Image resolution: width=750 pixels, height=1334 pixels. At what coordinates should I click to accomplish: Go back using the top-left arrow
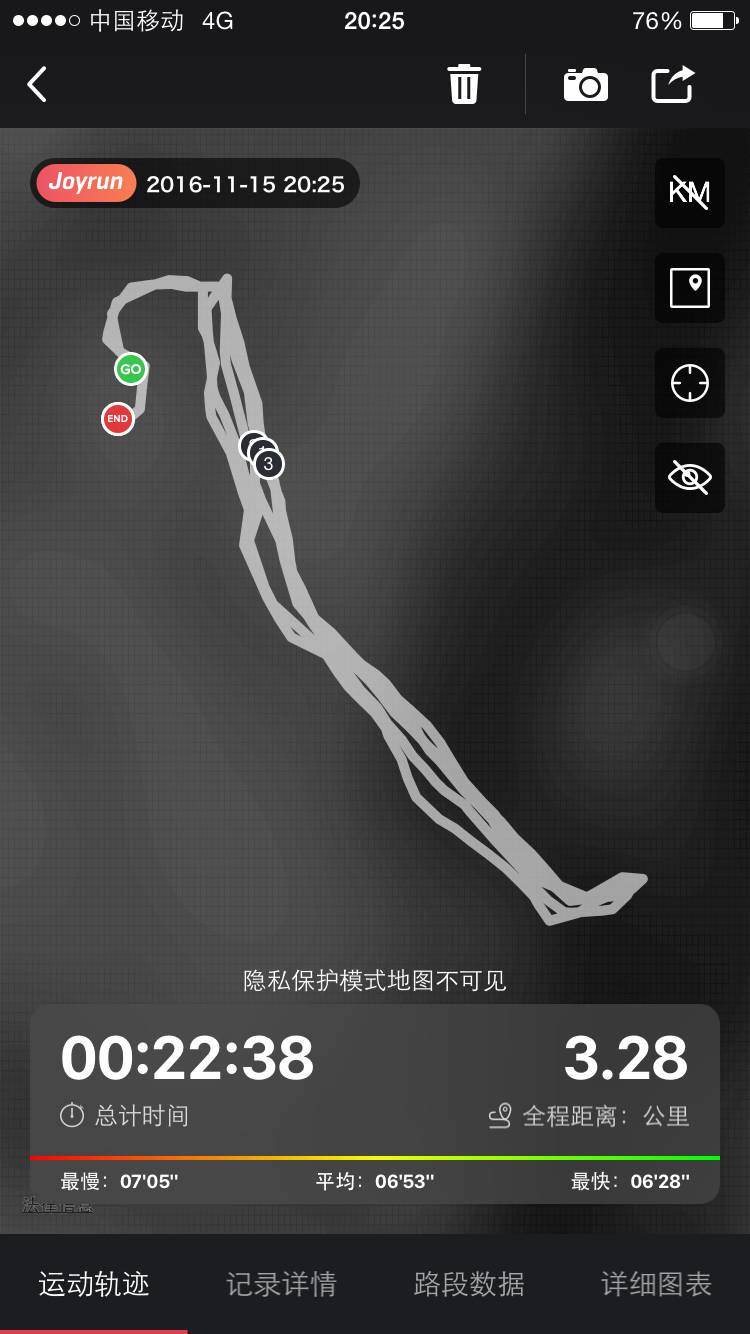click(37, 85)
